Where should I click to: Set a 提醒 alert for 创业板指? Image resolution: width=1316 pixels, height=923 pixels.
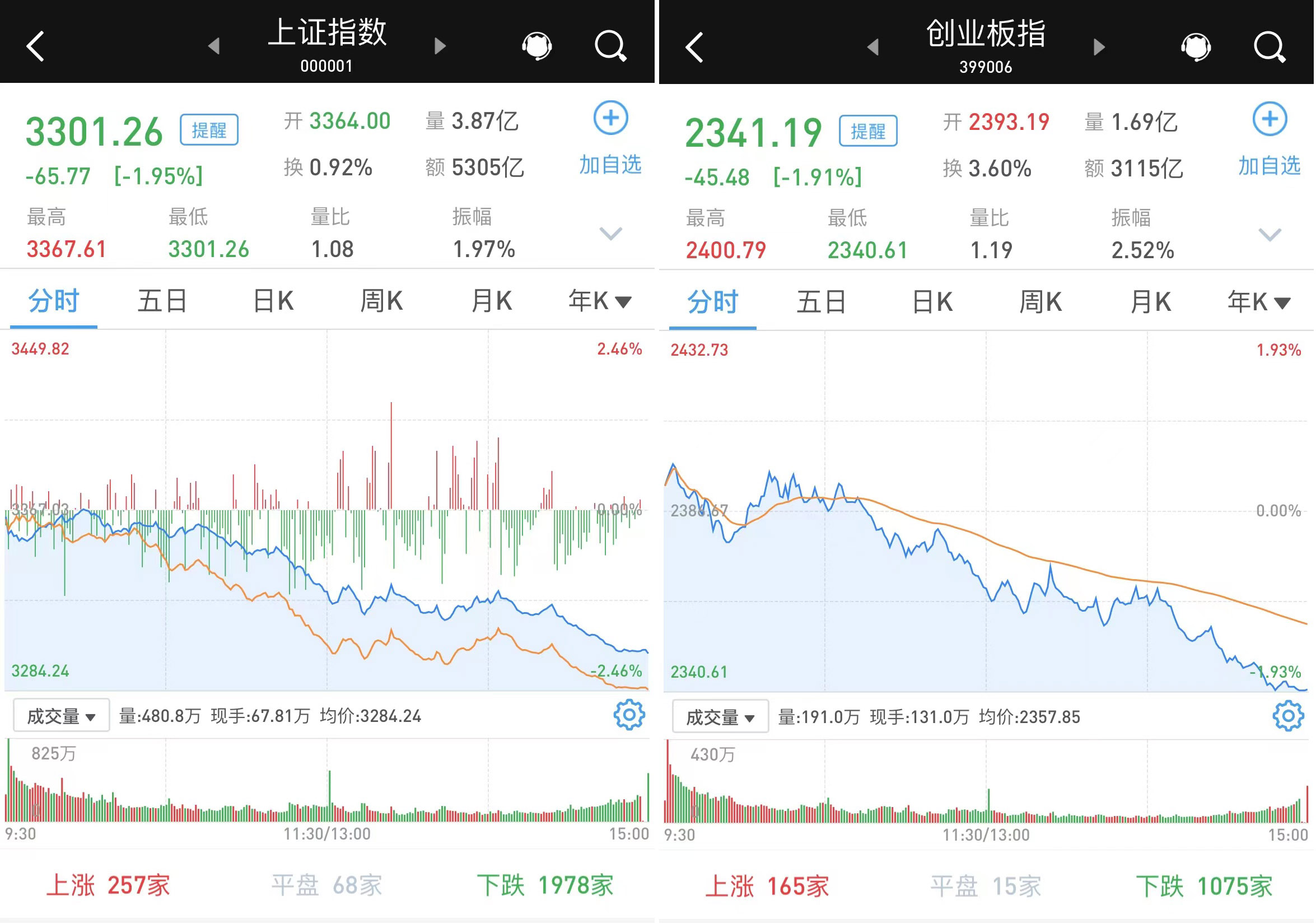[869, 131]
